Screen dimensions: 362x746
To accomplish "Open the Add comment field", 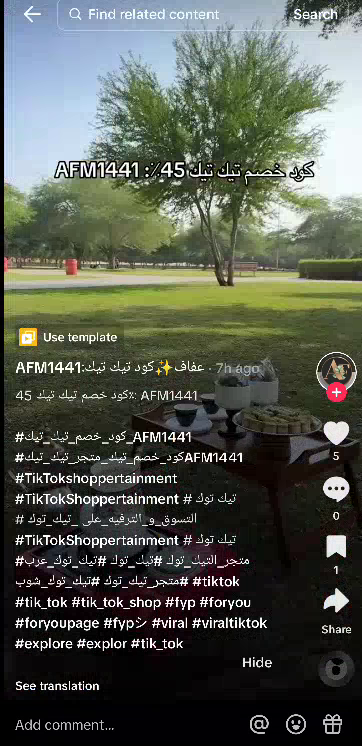I will click(x=124, y=725).
